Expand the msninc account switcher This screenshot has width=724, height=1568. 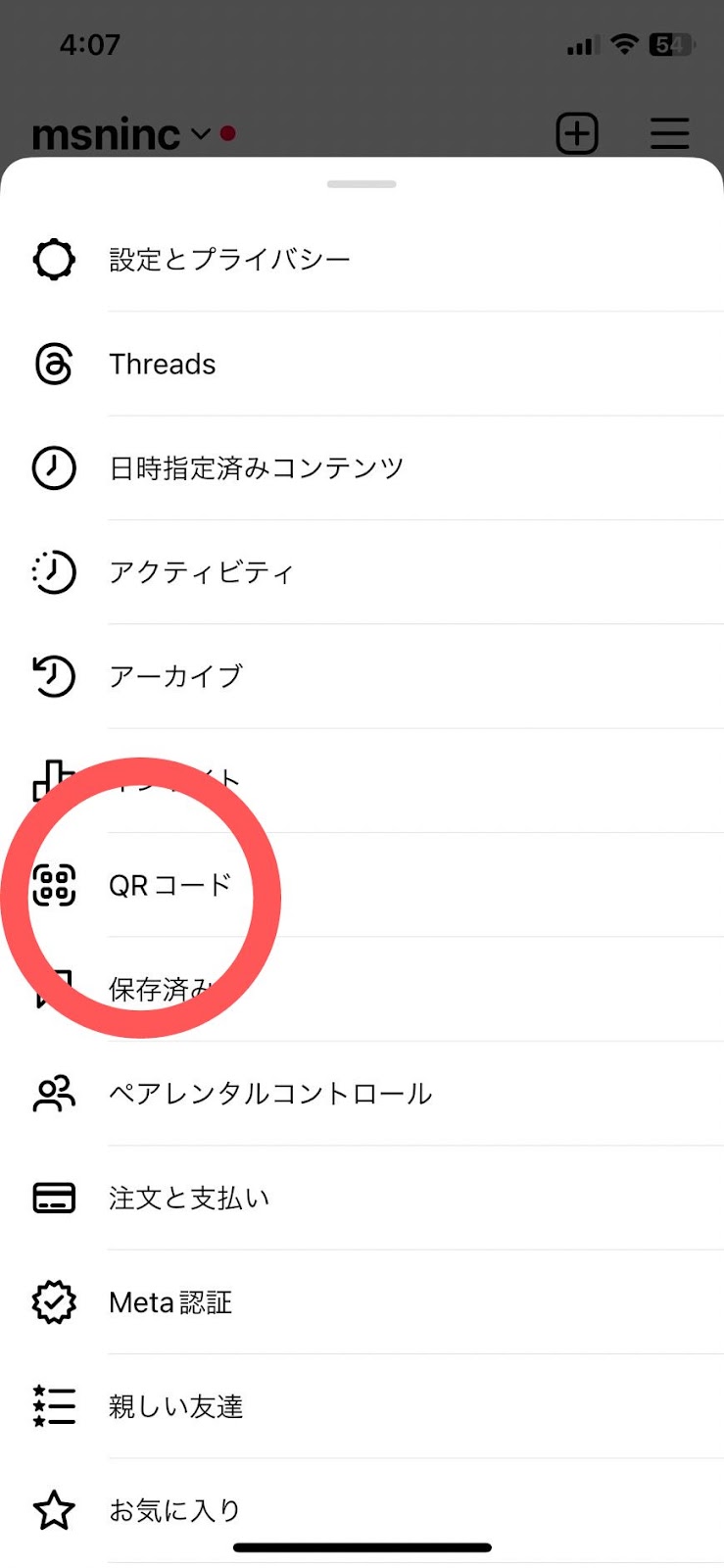(121, 134)
